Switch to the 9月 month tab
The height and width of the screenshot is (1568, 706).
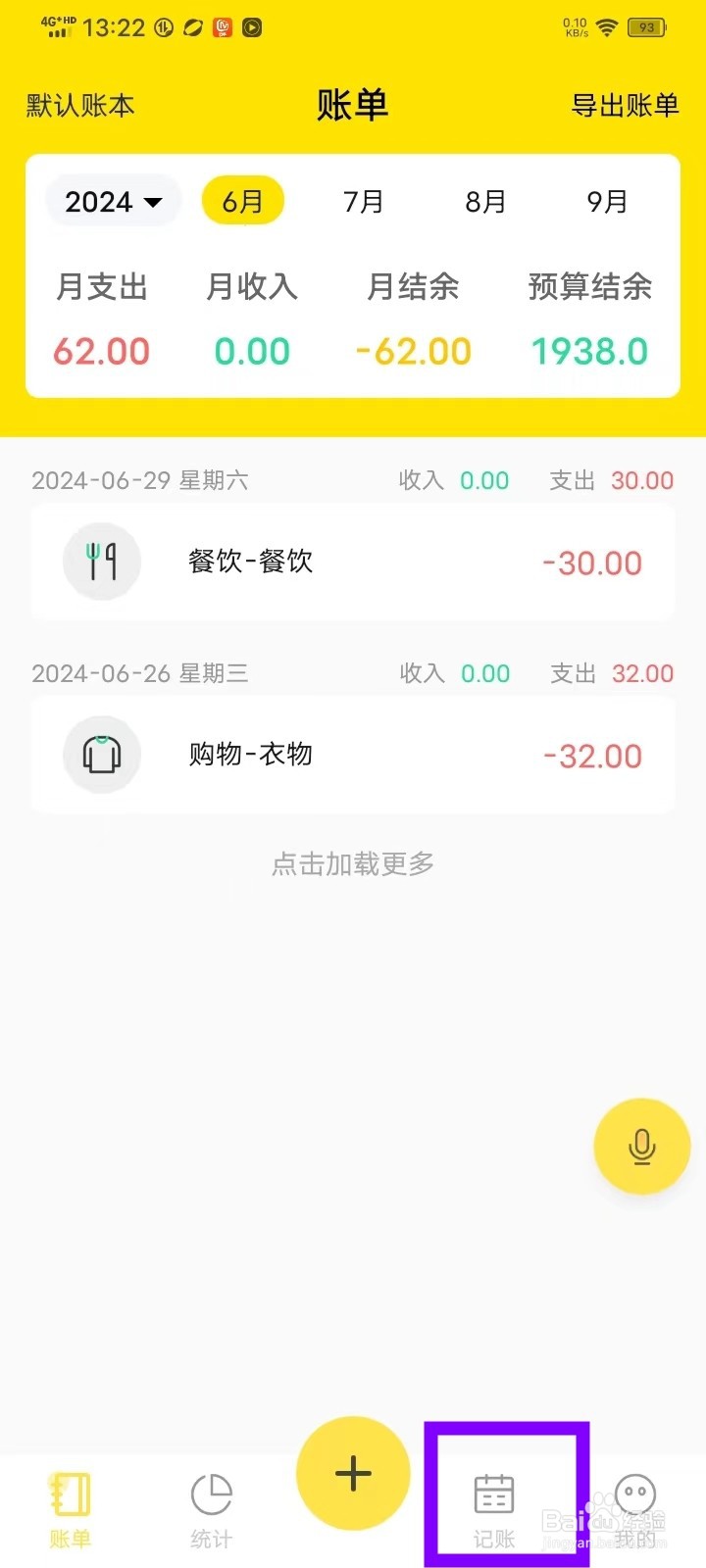pos(607,201)
